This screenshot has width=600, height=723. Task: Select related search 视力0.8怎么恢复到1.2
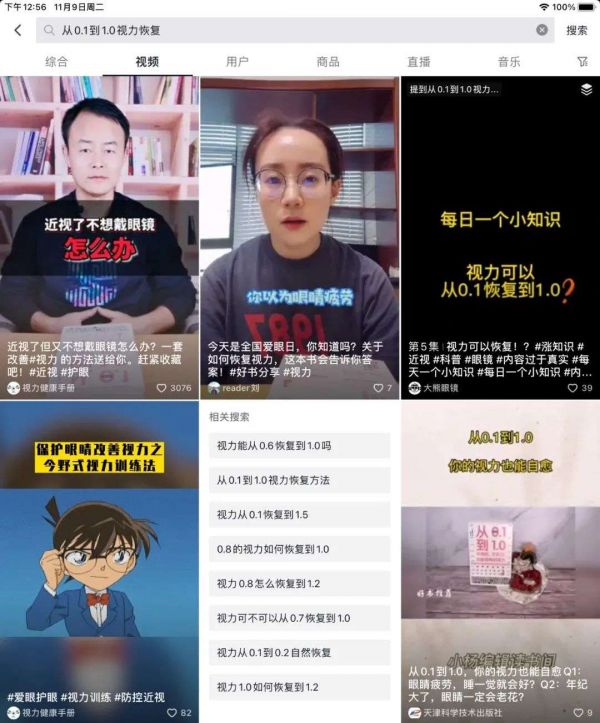[299, 584]
